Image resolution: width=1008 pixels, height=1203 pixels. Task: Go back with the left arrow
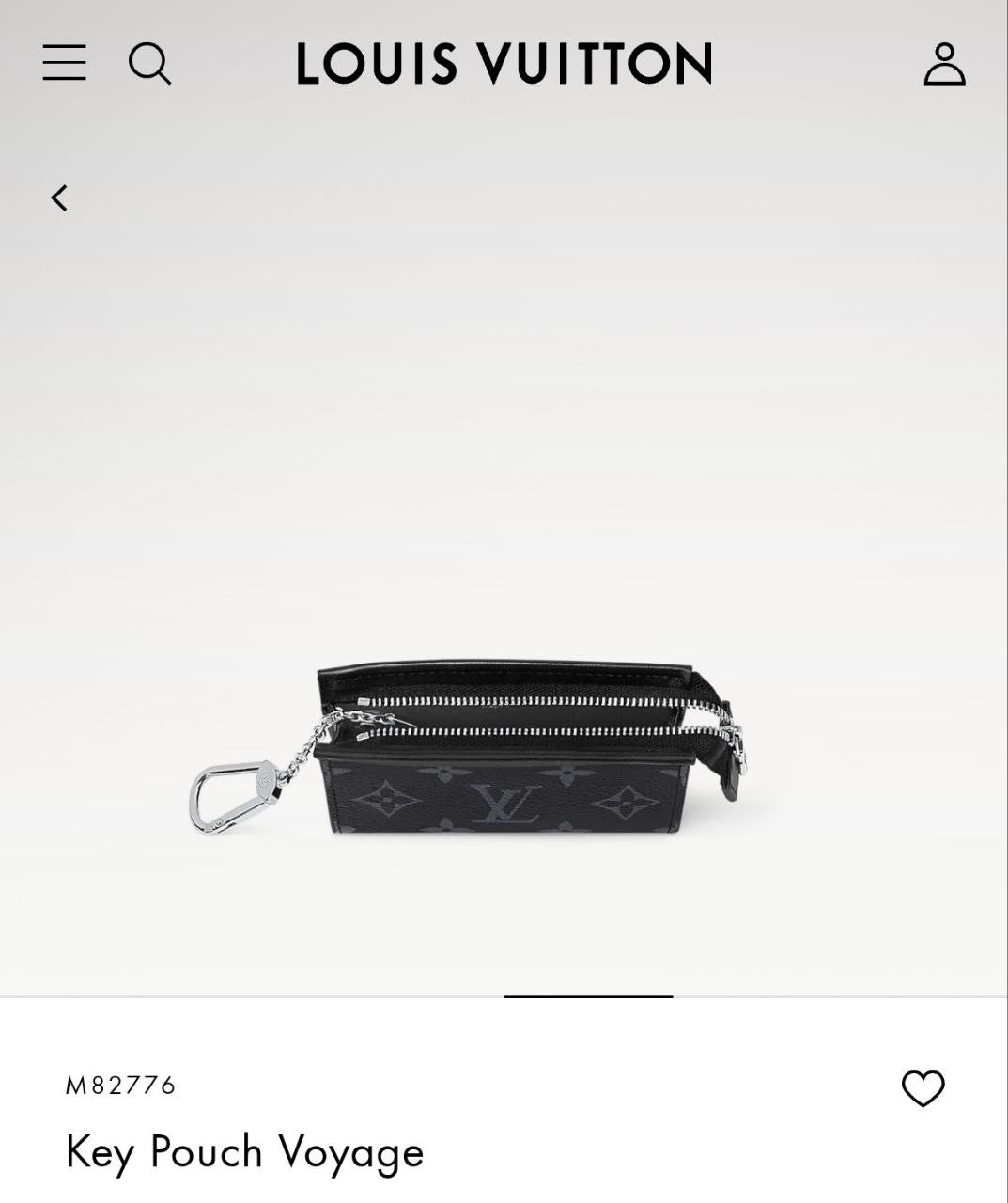(59, 198)
